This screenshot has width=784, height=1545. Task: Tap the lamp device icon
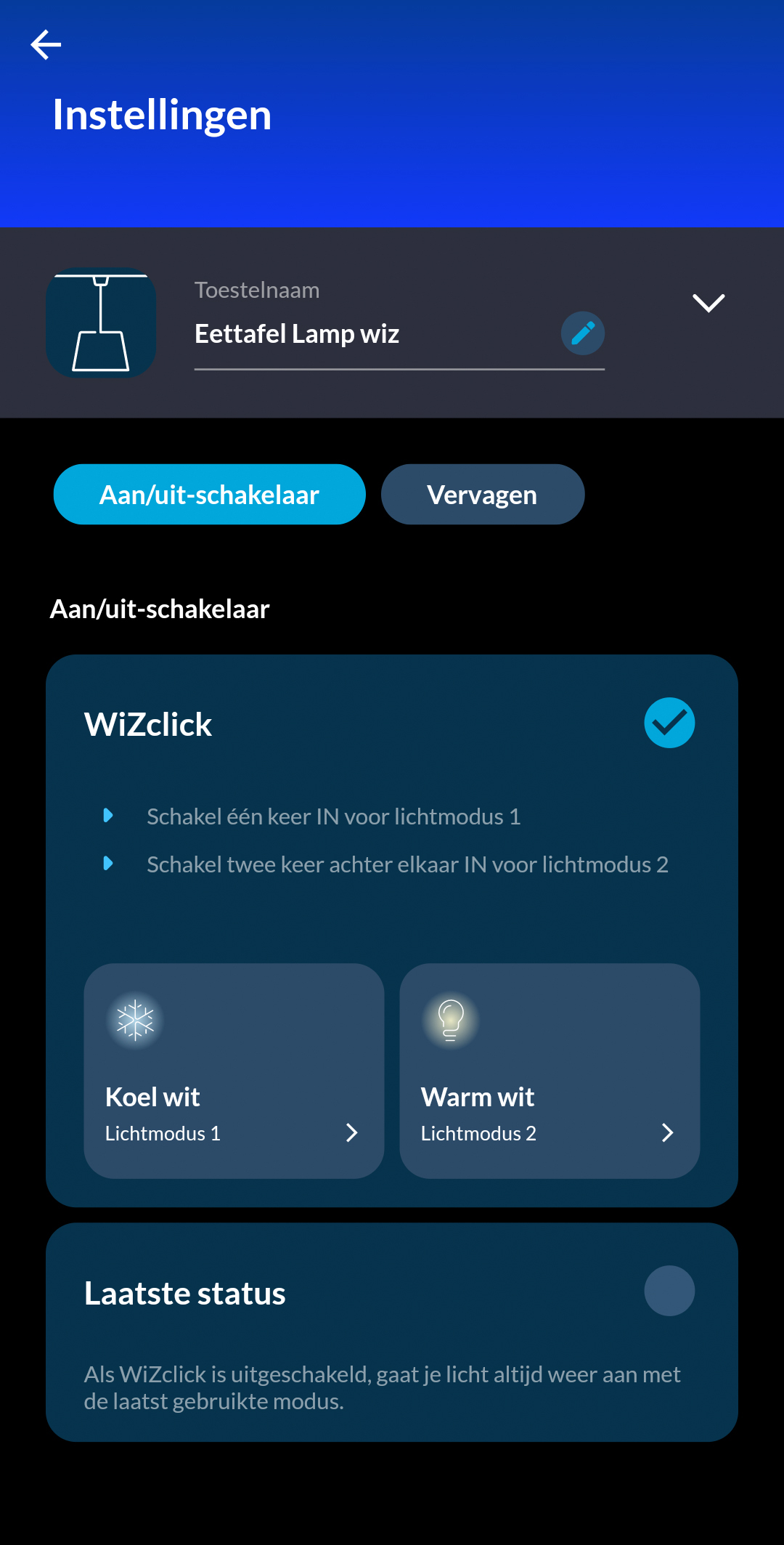point(102,323)
